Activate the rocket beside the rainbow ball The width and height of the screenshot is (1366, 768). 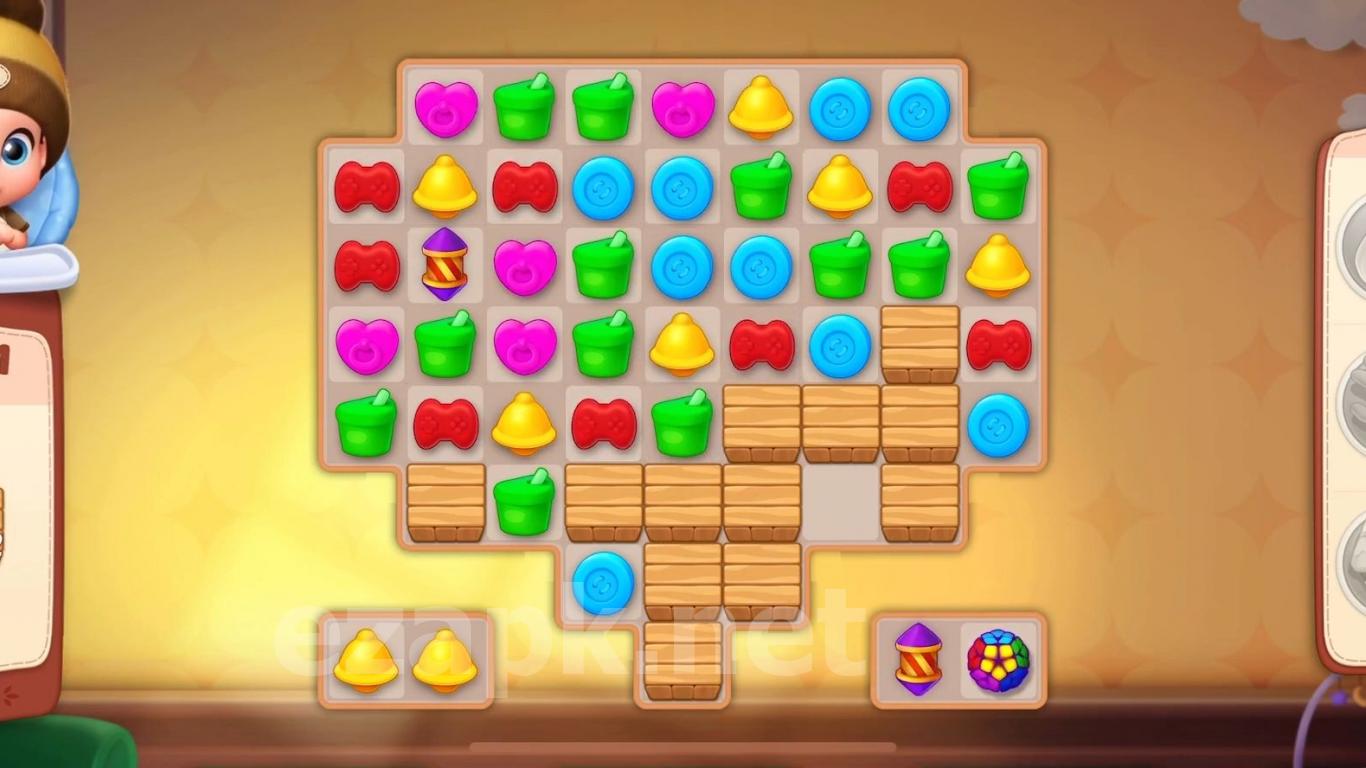(918, 660)
